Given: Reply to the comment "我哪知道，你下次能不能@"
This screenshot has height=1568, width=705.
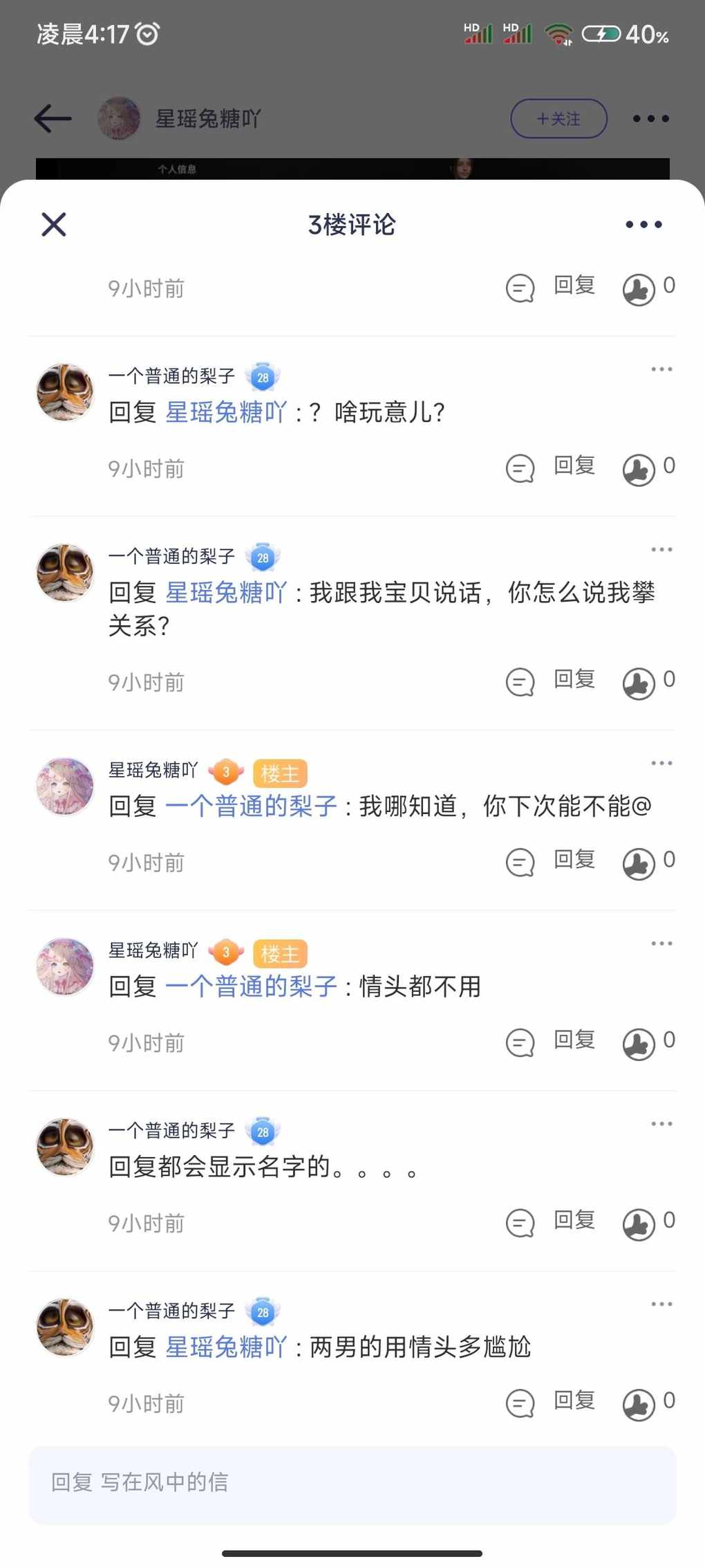Looking at the screenshot, I should [x=574, y=859].
